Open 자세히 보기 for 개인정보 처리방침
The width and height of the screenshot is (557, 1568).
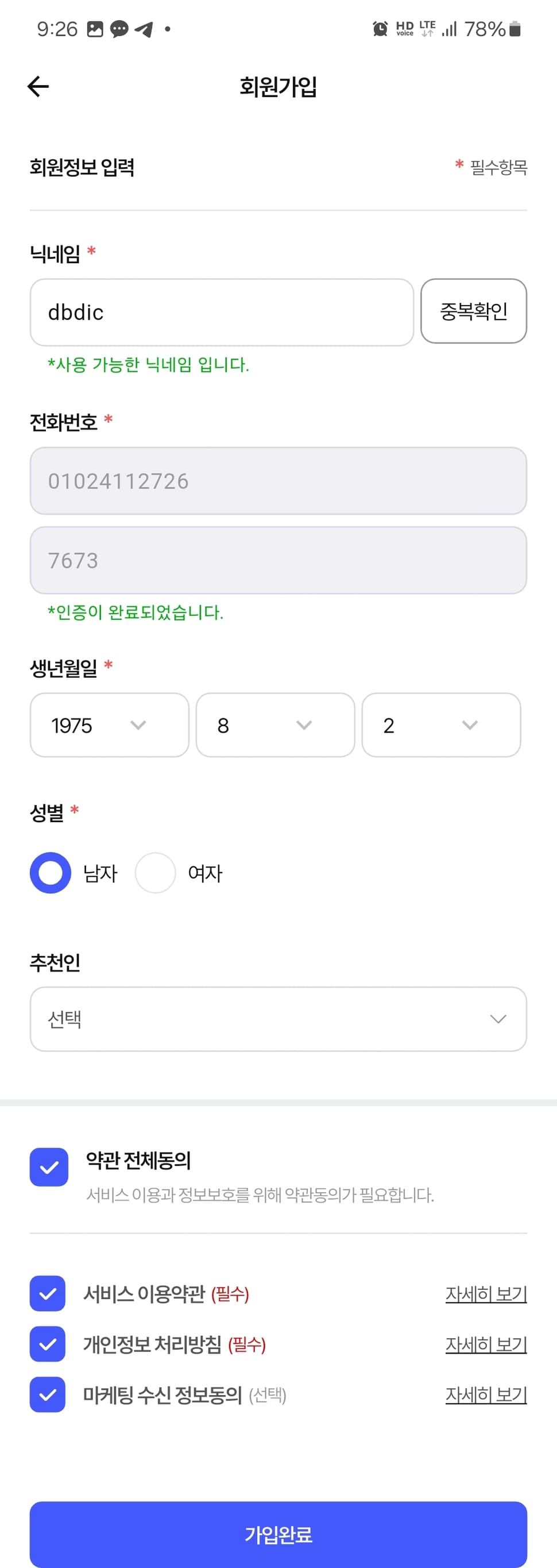point(486,1344)
